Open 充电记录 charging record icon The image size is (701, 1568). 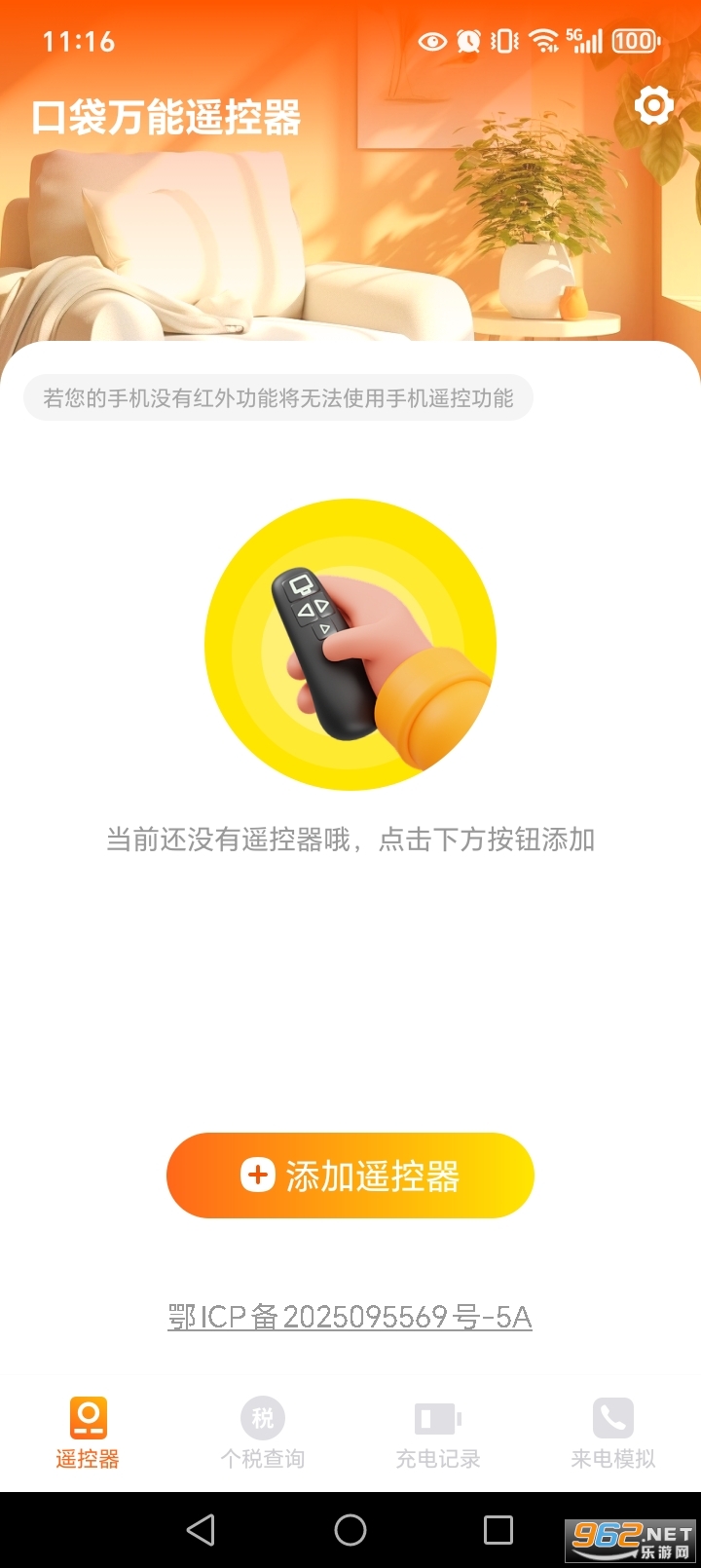pyautogui.click(x=437, y=1420)
